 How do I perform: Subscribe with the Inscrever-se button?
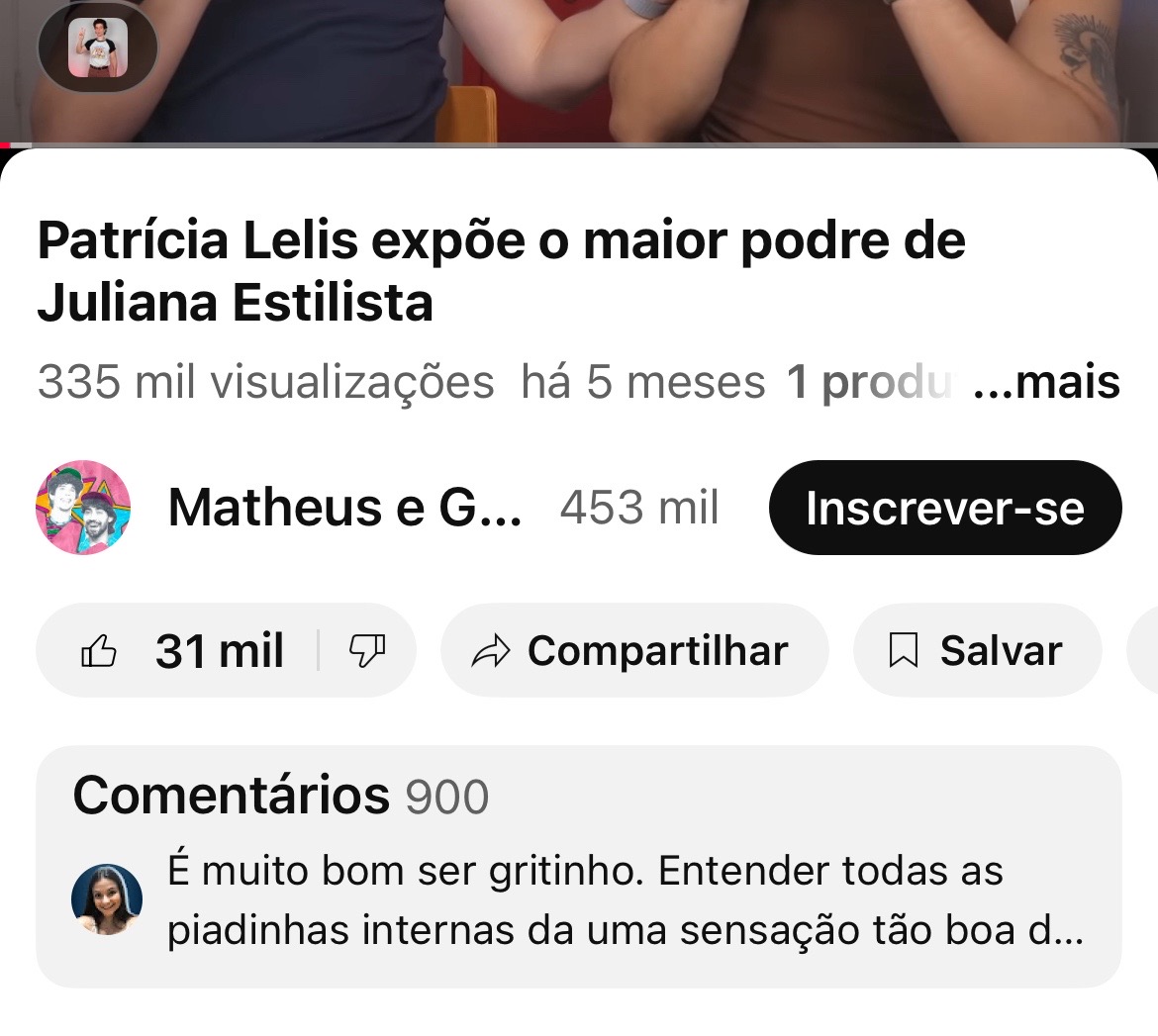click(944, 508)
